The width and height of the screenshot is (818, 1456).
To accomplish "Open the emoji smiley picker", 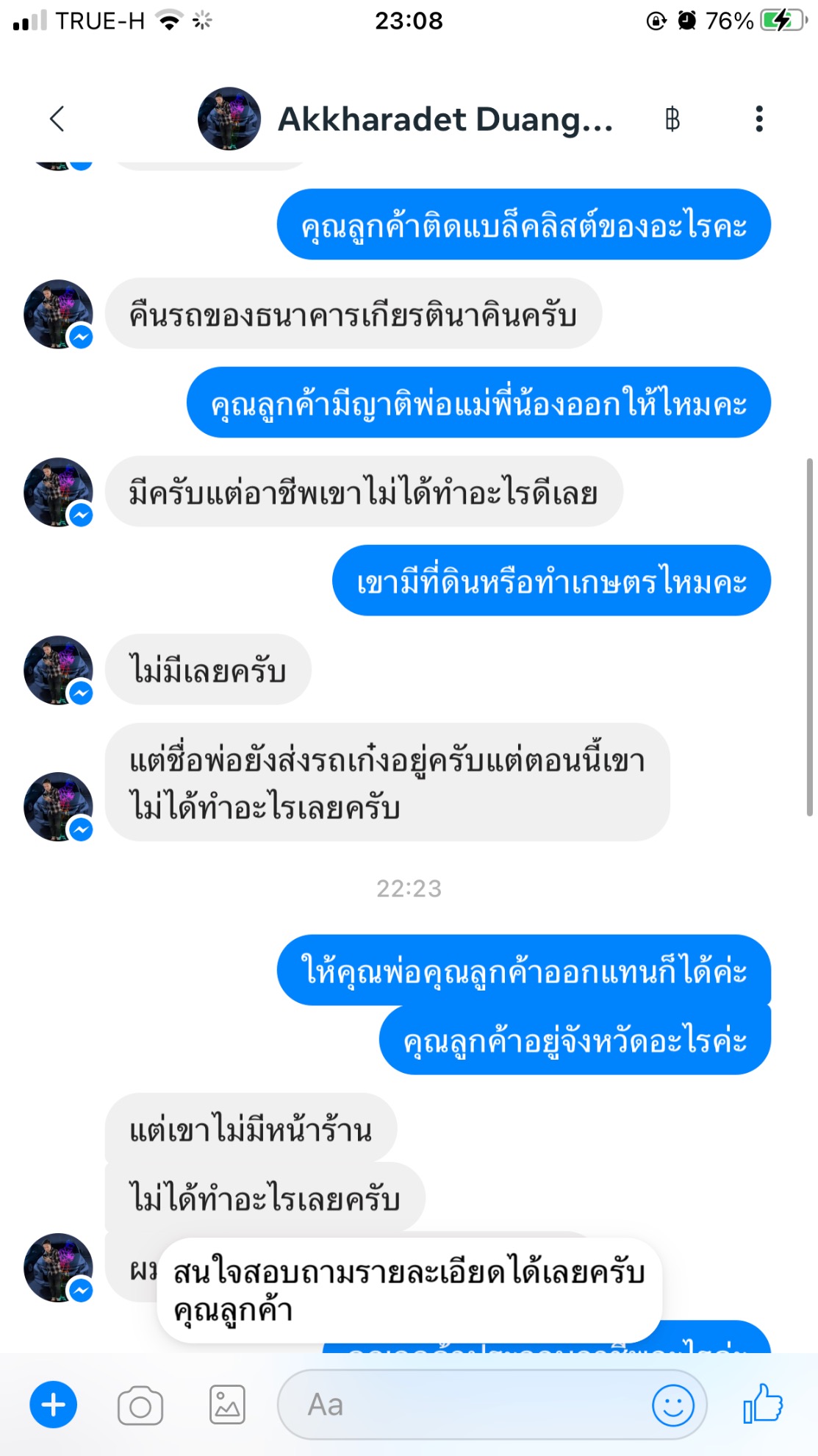I will click(672, 1405).
